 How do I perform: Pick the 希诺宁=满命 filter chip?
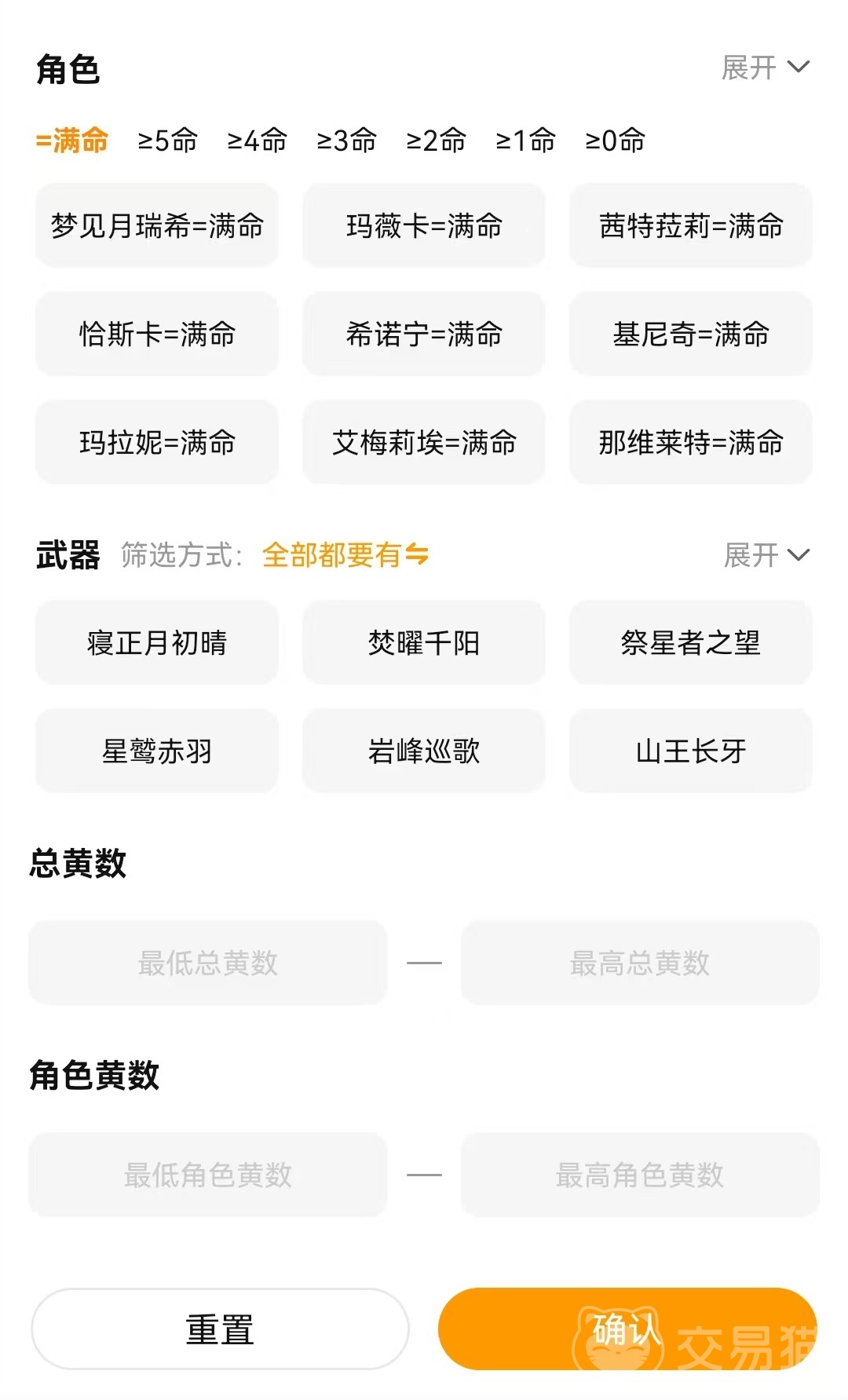click(424, 334)
